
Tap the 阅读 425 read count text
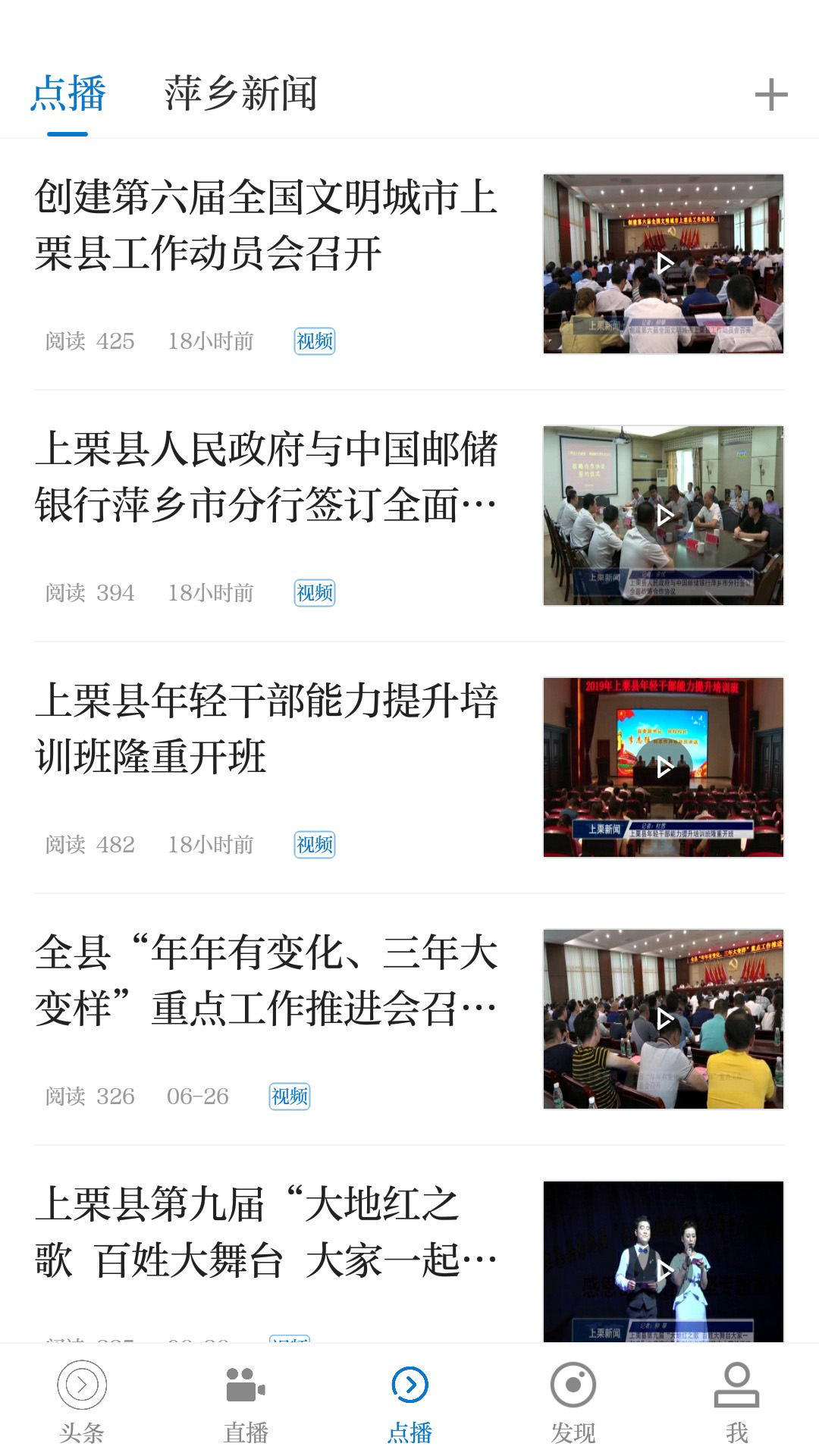click(87, 342)
